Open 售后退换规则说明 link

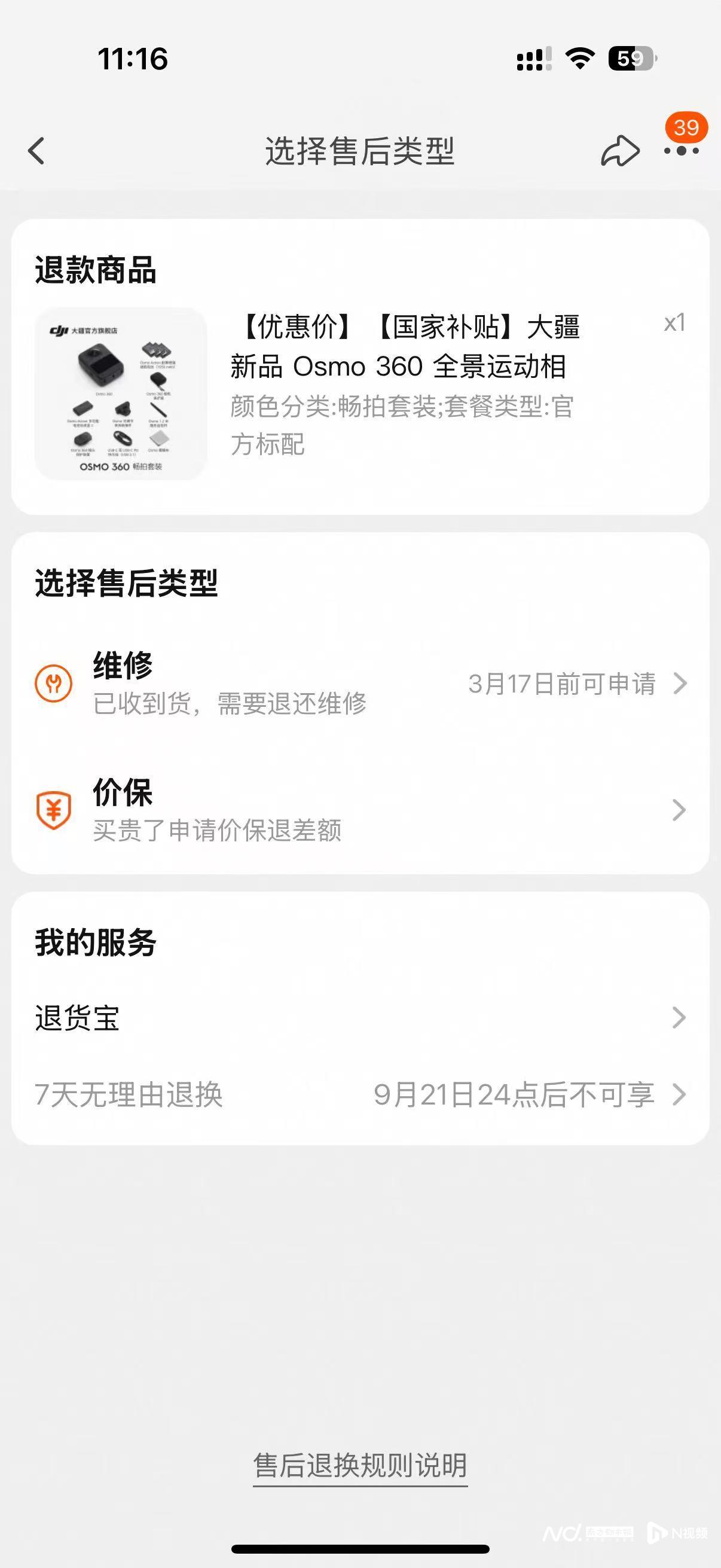coord(360,1465)
